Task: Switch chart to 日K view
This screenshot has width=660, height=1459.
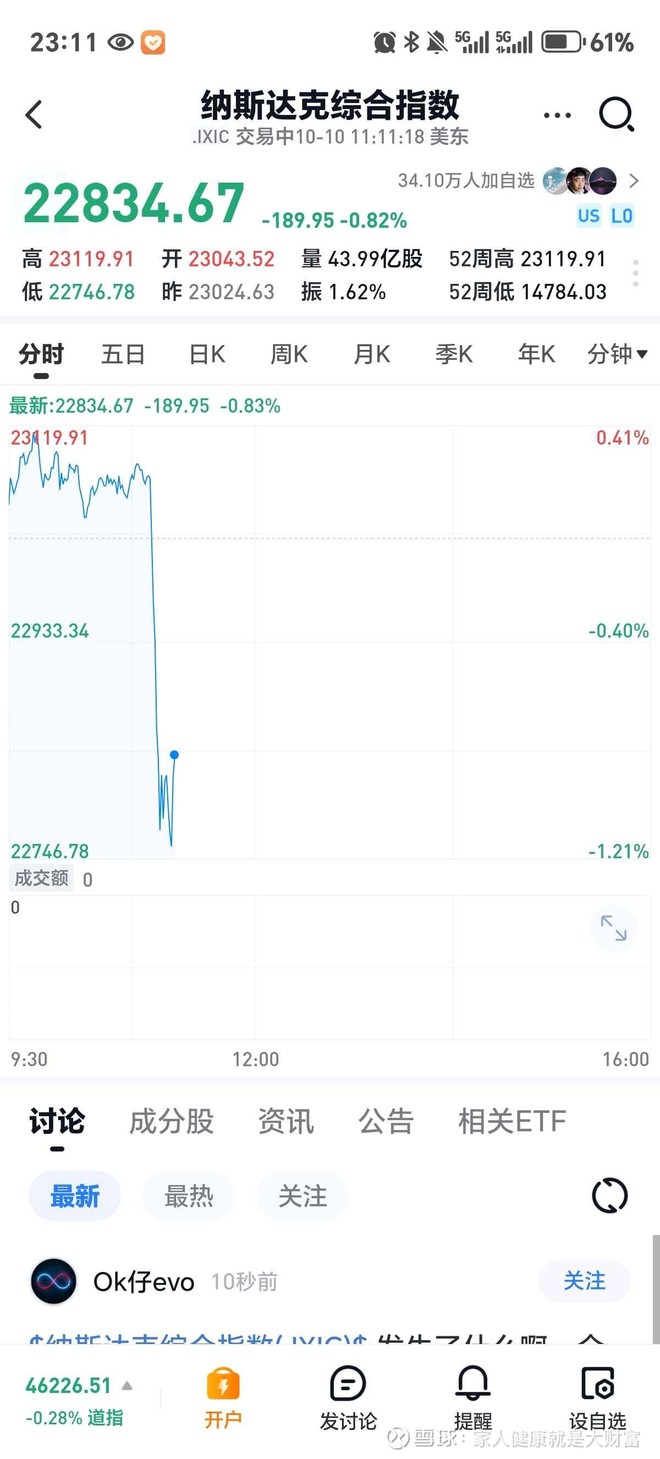Action: tap(207, 354)
